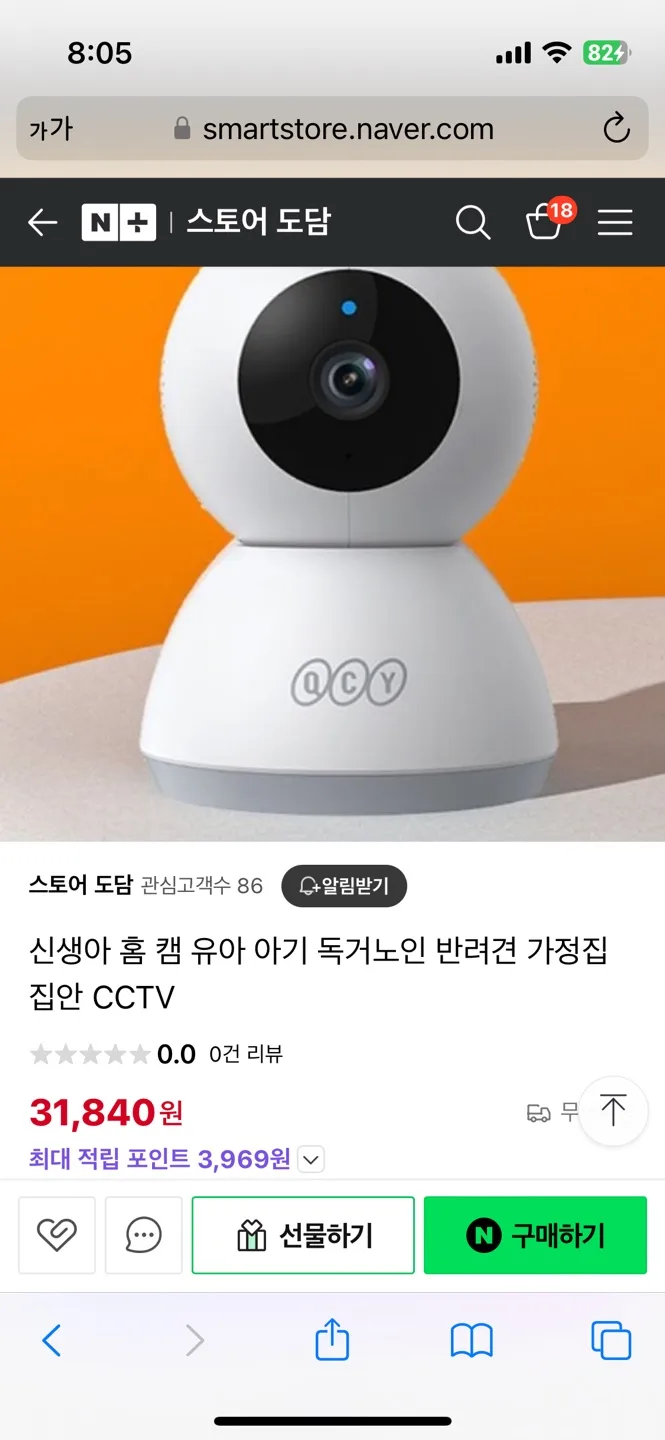Reload the Safari page
The image size is (665, 1440).
point(616,129)
